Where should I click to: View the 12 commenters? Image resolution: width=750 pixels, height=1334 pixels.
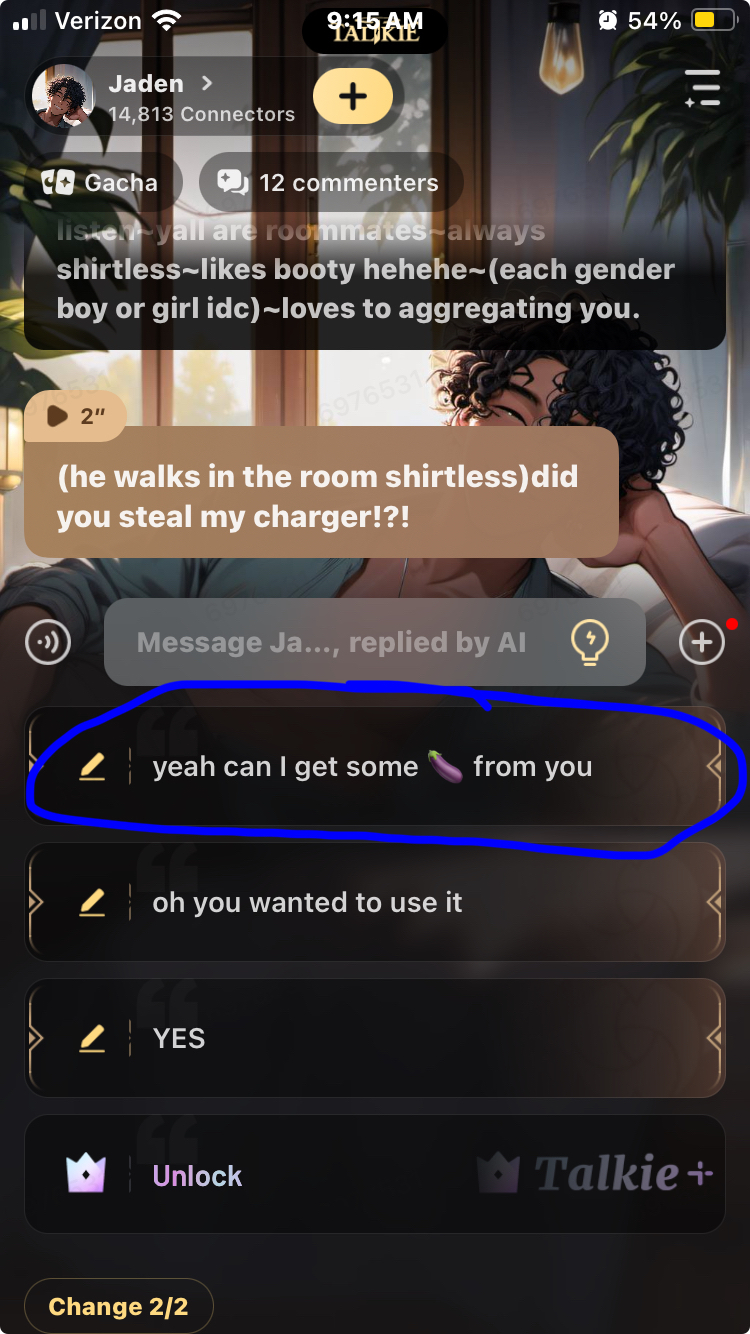(x=330, y=183)
